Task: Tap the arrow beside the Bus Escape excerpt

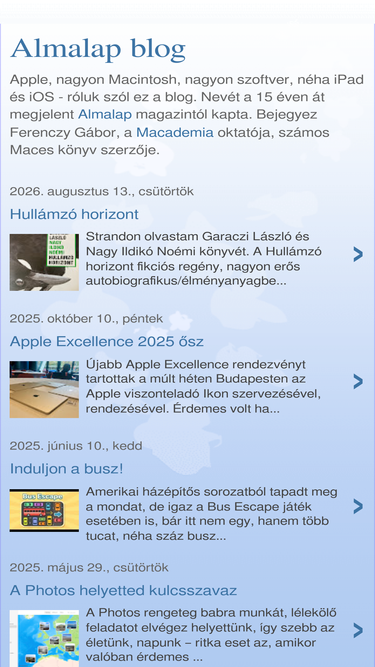Action: click(x=358, y=506)
